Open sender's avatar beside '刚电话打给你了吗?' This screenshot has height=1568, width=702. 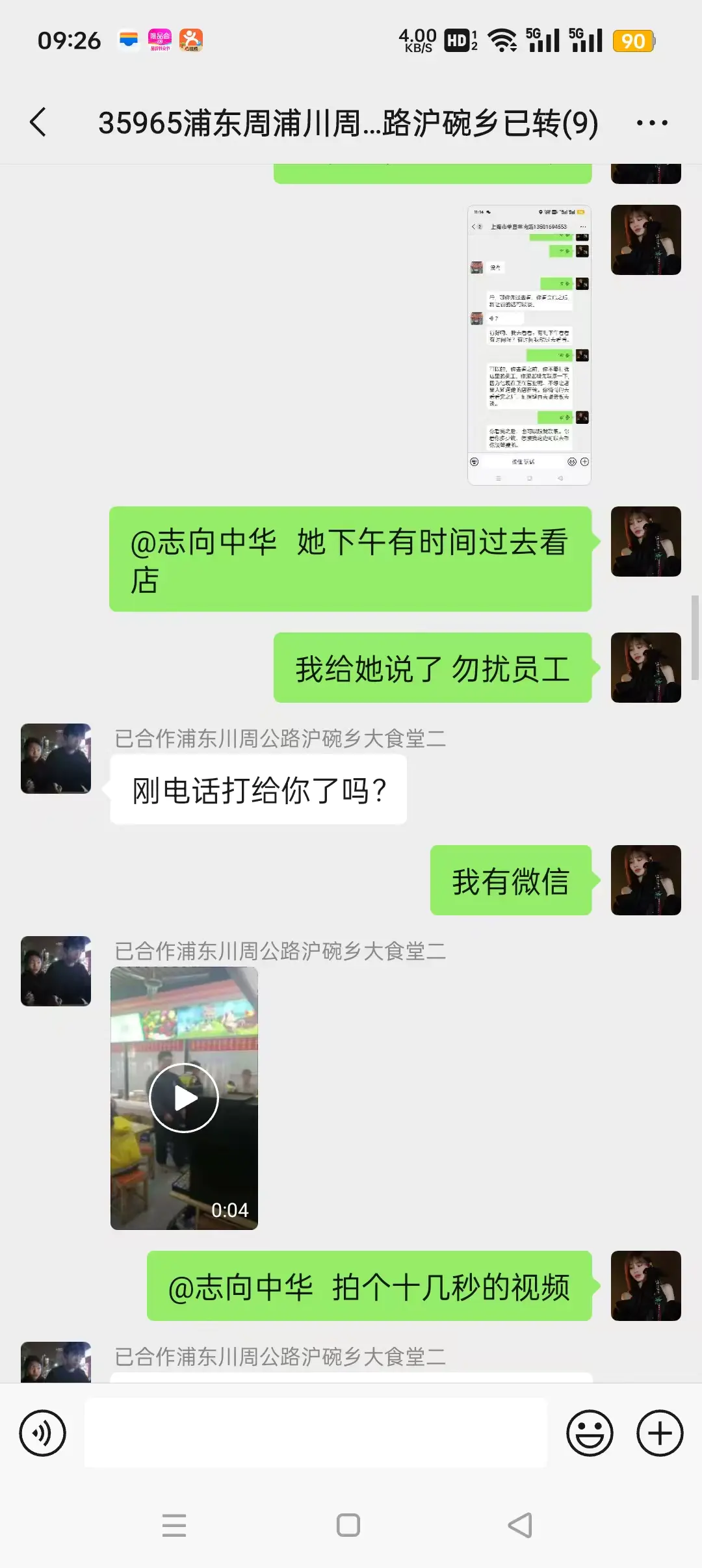point(56,759)
